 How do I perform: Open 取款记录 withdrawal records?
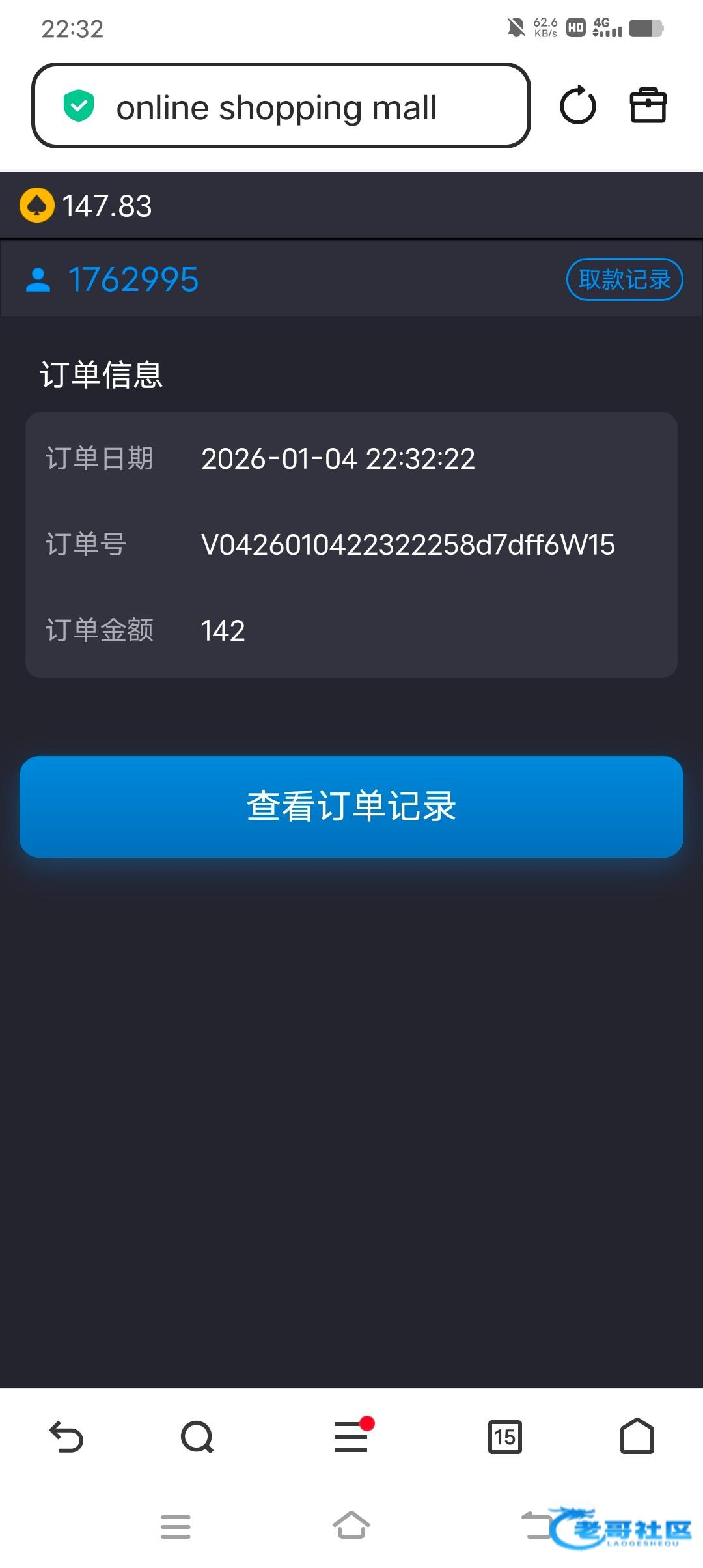tap(624, 280)
